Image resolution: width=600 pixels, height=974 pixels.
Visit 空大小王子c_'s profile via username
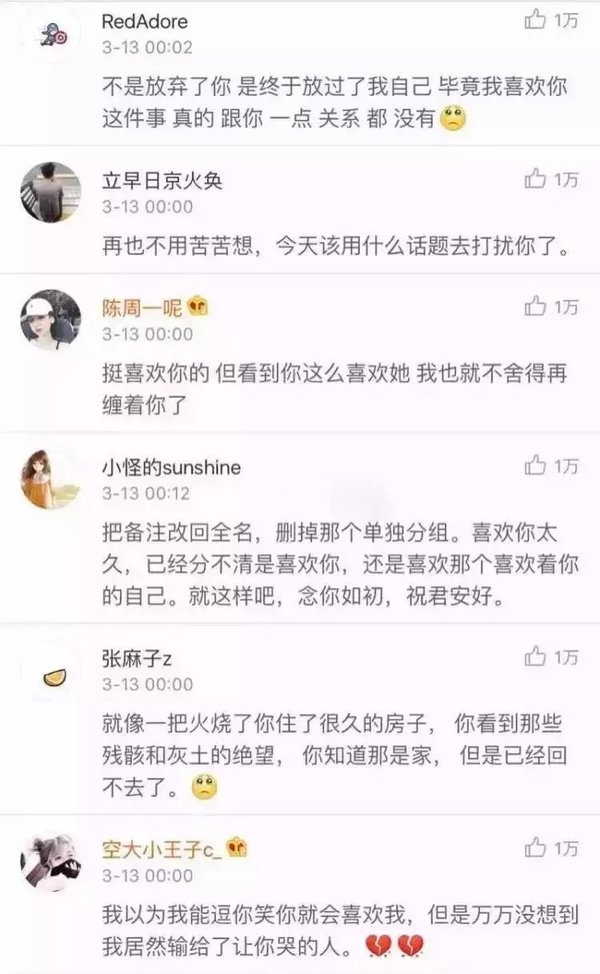point(161,849)
